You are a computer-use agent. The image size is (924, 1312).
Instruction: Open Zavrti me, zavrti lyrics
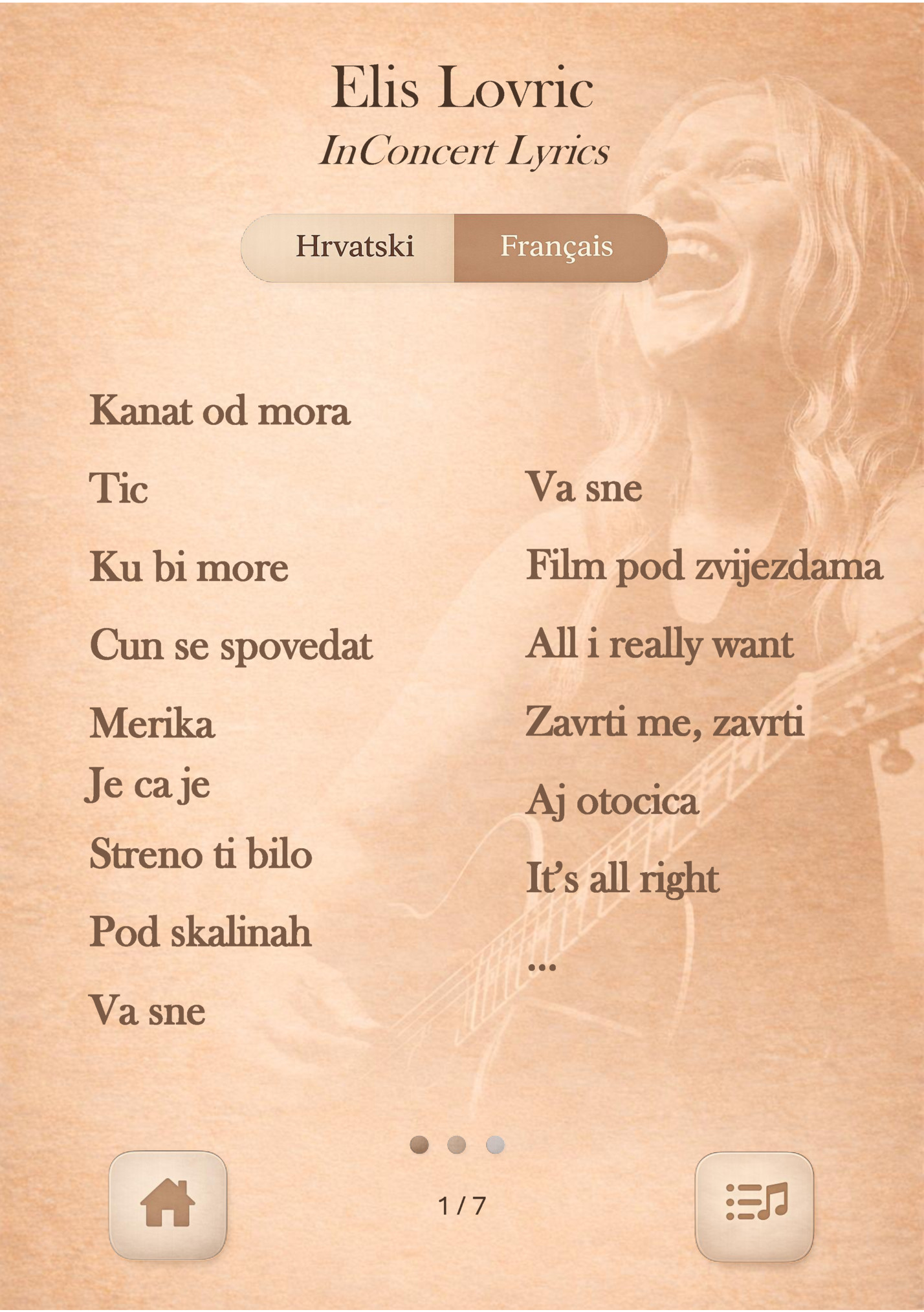point(665,722)
